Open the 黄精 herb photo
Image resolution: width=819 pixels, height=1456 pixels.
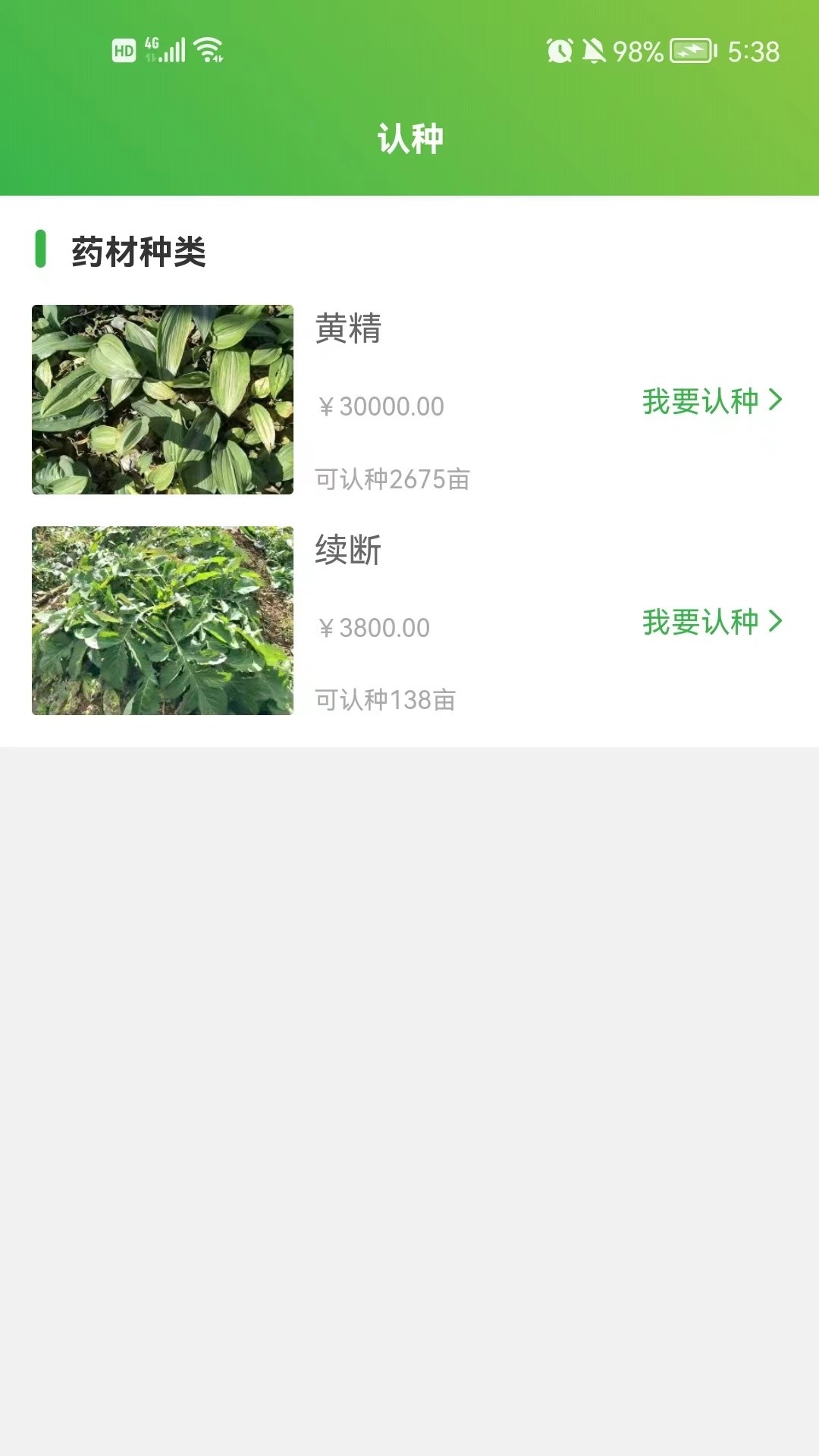point(162,400)
